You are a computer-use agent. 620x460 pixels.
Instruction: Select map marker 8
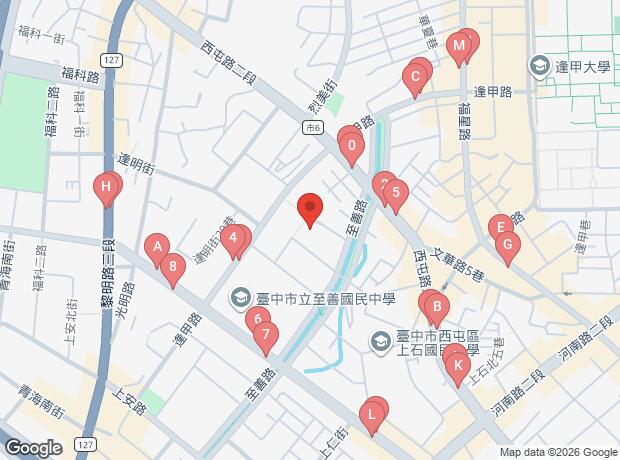coord(173,270)
